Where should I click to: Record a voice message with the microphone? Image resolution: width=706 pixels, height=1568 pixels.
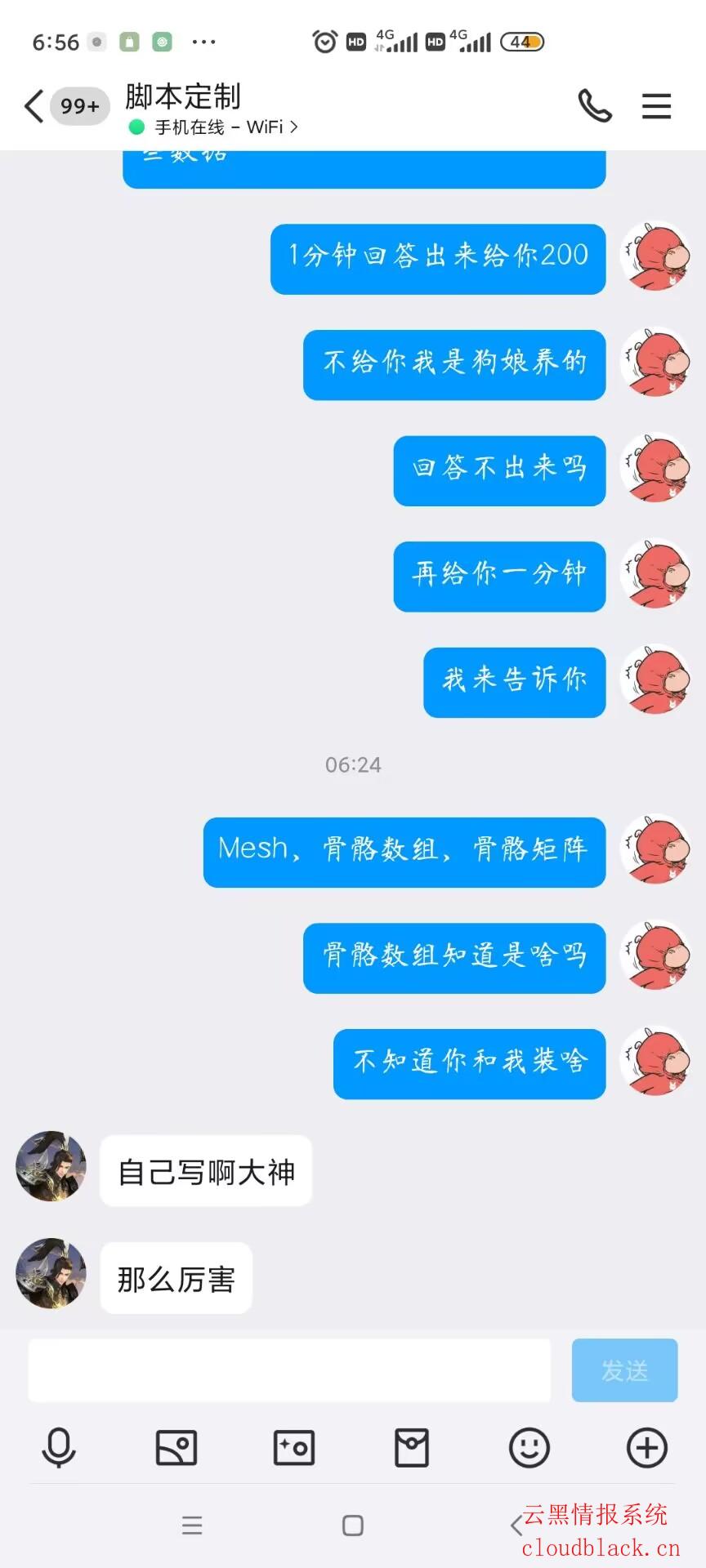click(59, 1448)
